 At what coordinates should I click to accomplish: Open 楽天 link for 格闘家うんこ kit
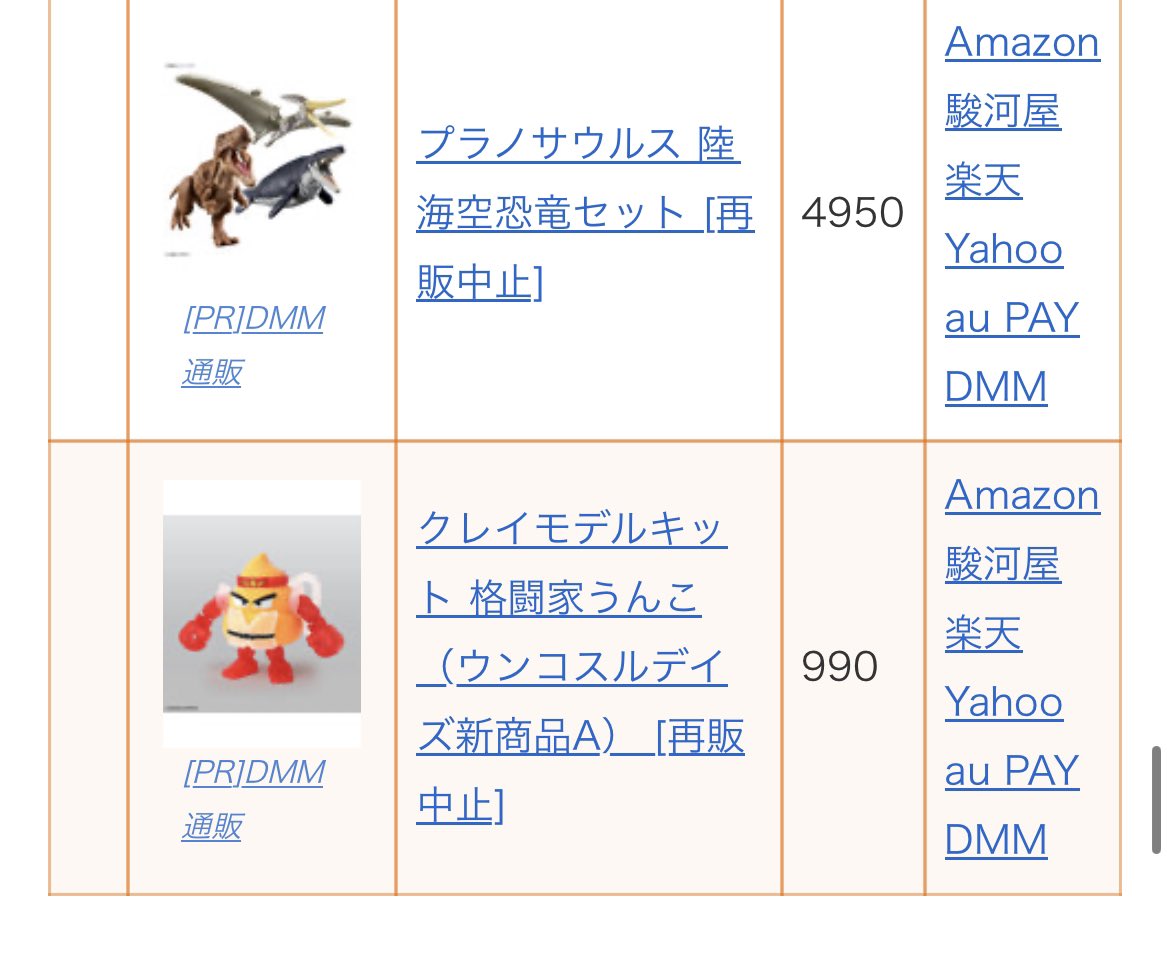point(983,634)
